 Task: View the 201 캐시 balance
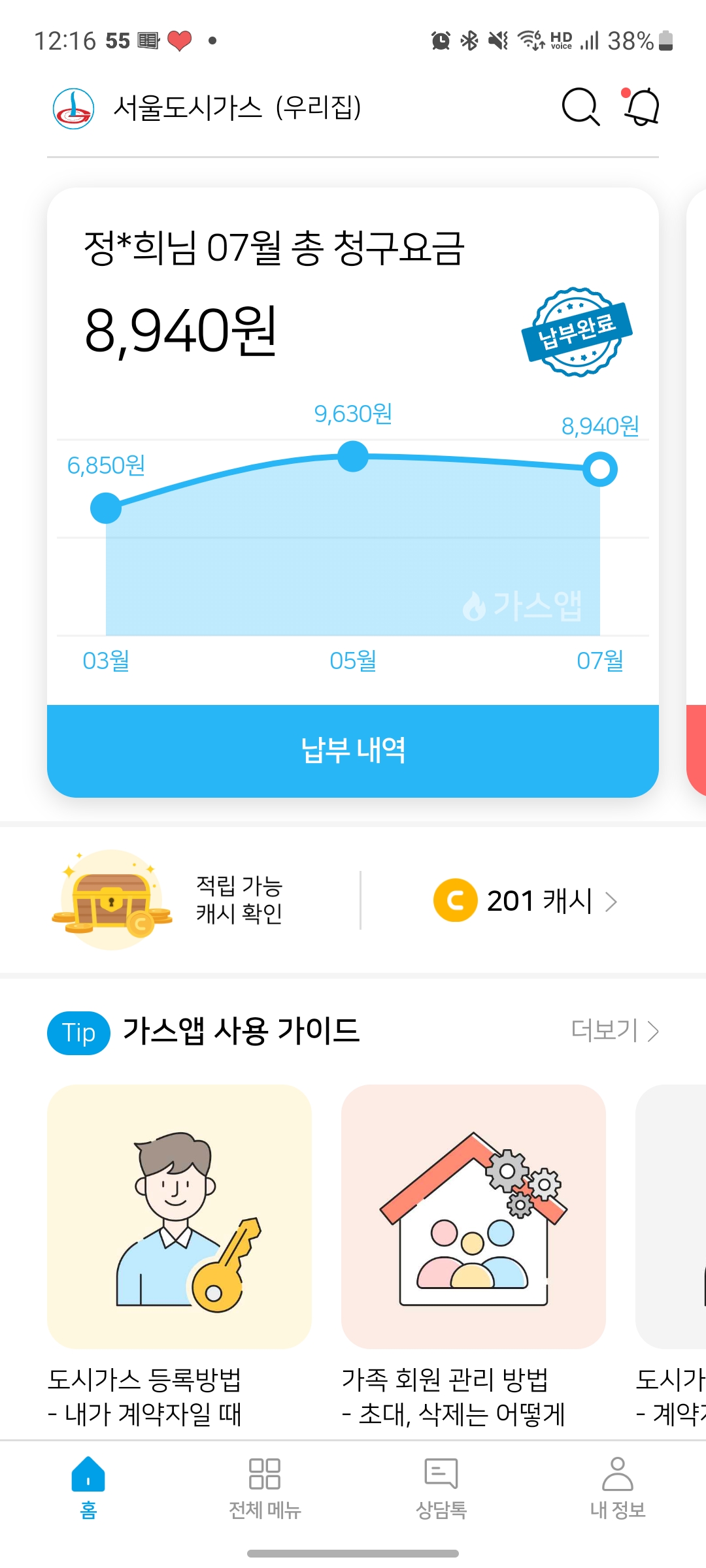click(526, 901)
